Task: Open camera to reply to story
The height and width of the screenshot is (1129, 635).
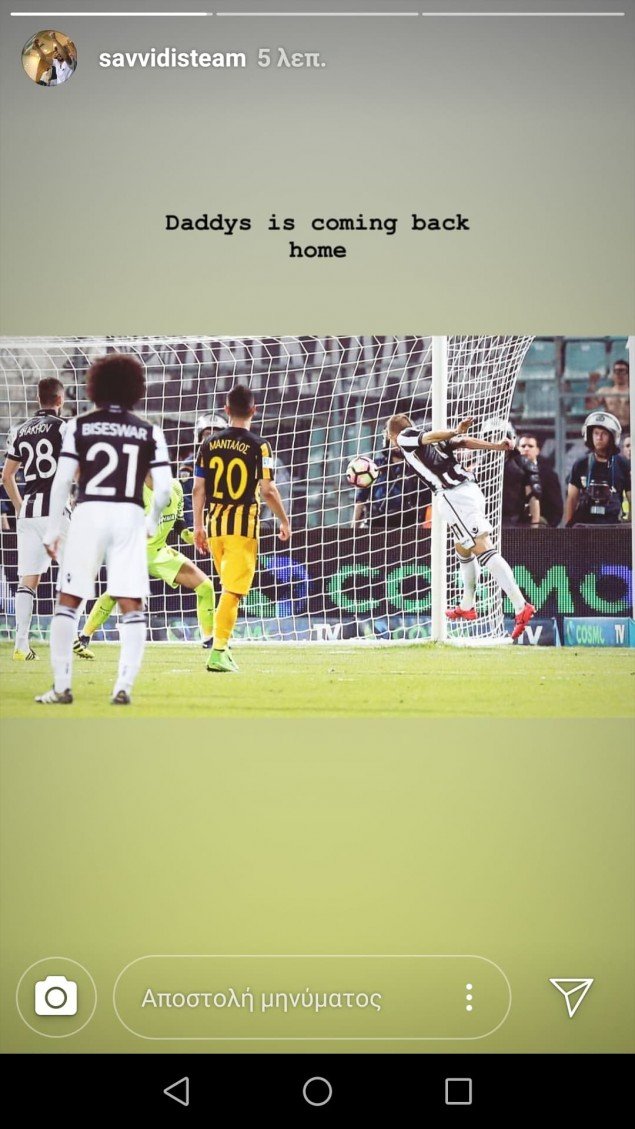Action: click(x=56, y=997)
